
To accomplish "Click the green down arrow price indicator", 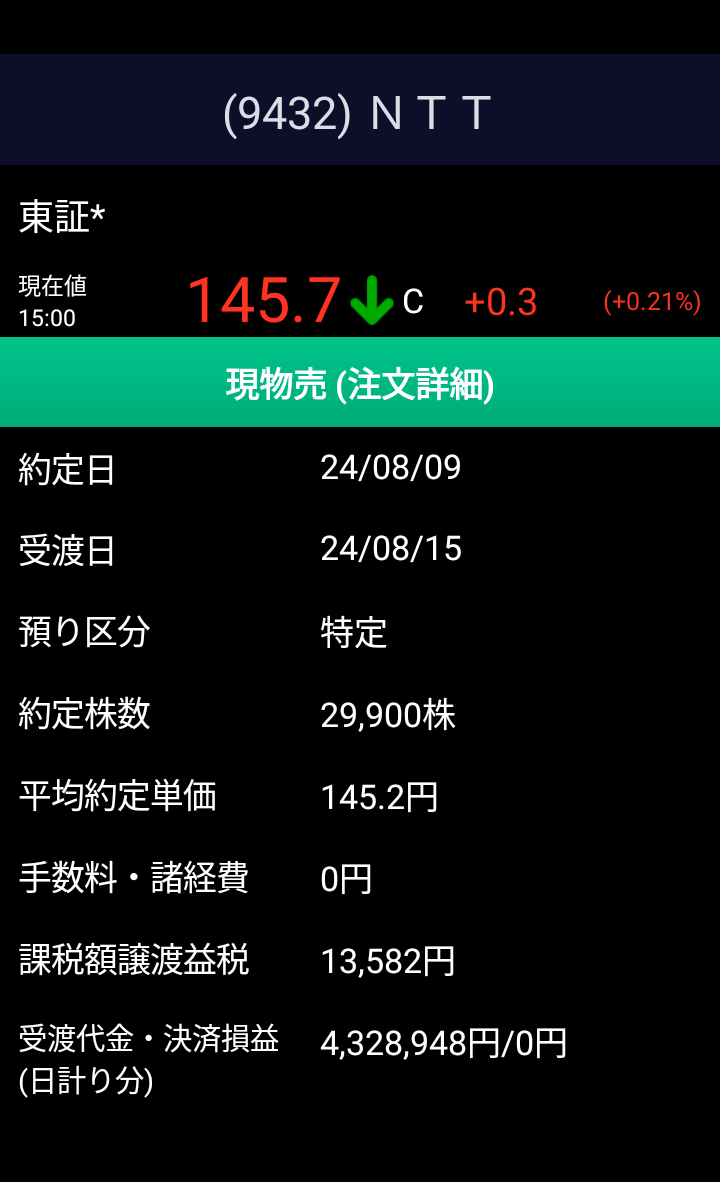I will pyautogui.click(x=371, y=300).
